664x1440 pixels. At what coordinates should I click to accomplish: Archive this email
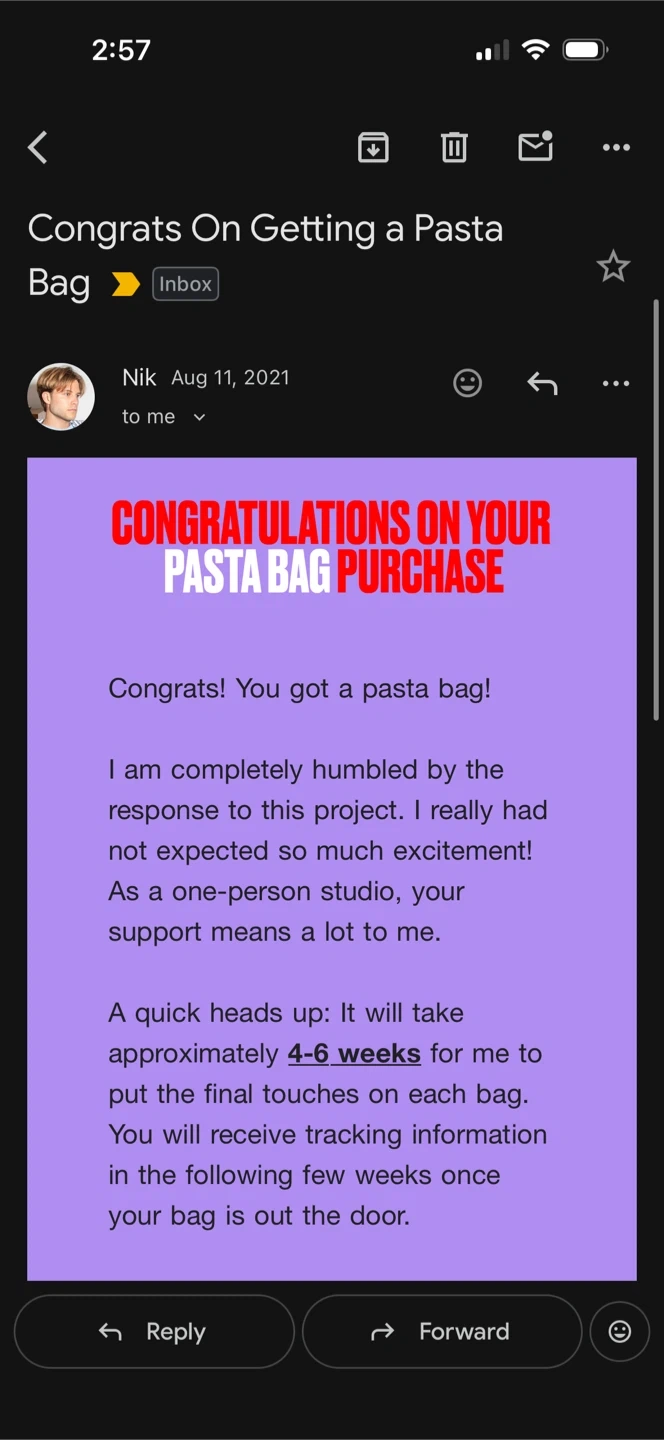click(x=373, y=148)
